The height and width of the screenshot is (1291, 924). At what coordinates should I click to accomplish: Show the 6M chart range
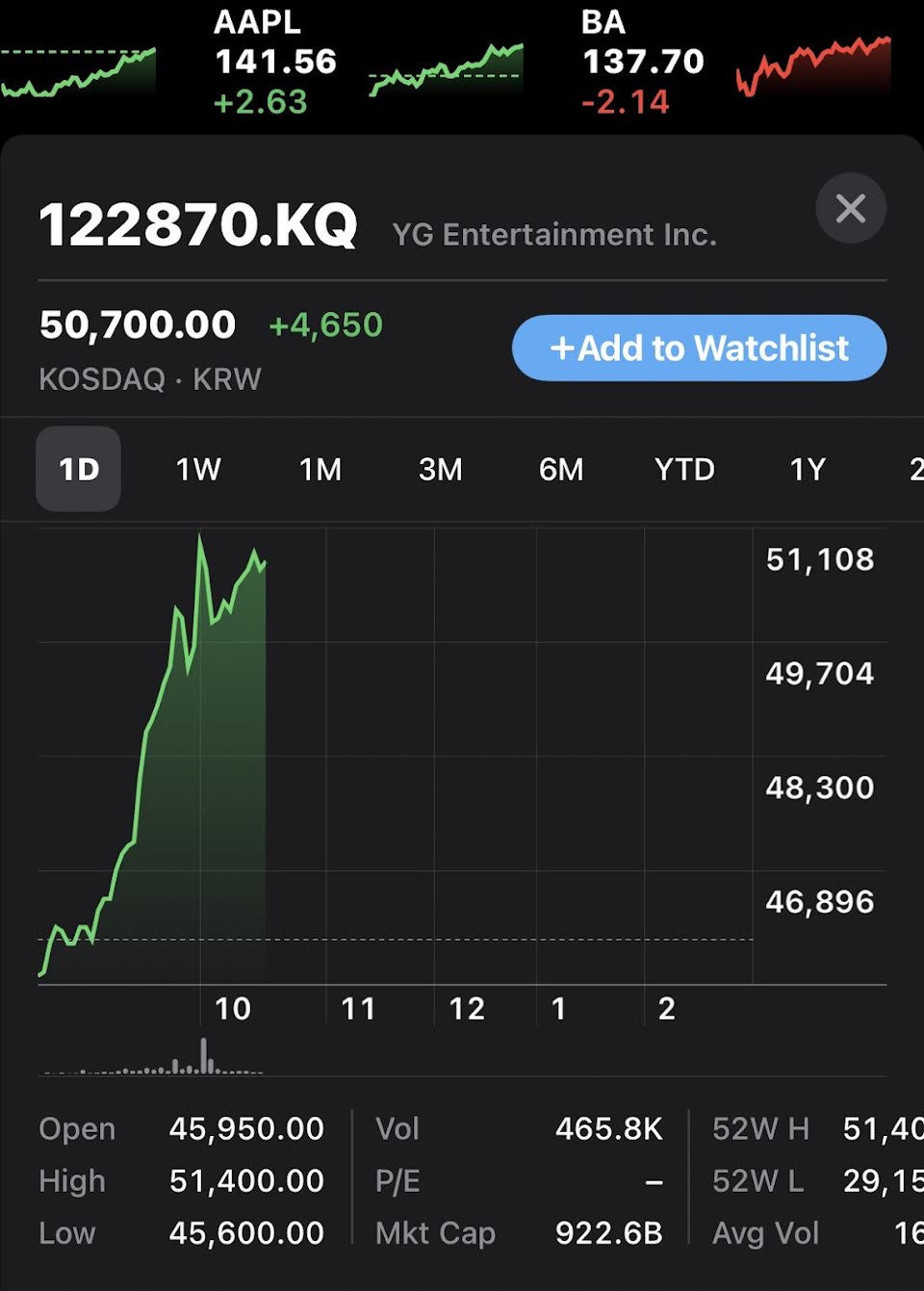point(561,469)
